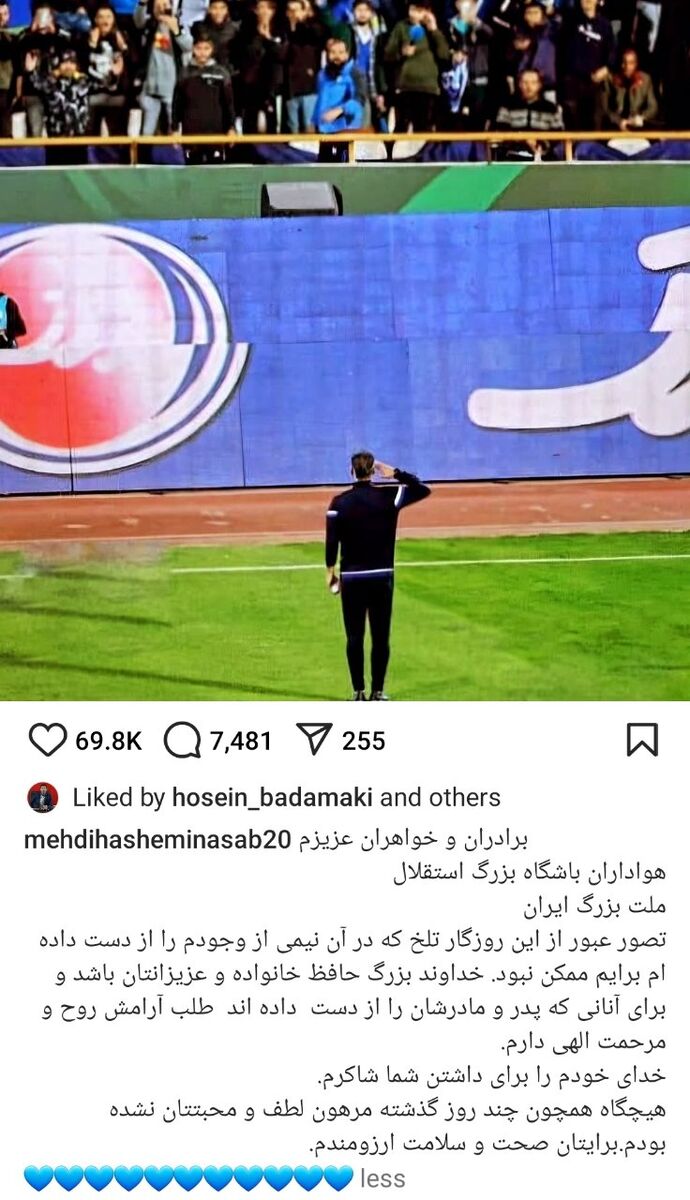Save the post with the bookmark icon
The height and width of the screenshot is (1200, 690).
pyautogui.click(x=641, y=740)
